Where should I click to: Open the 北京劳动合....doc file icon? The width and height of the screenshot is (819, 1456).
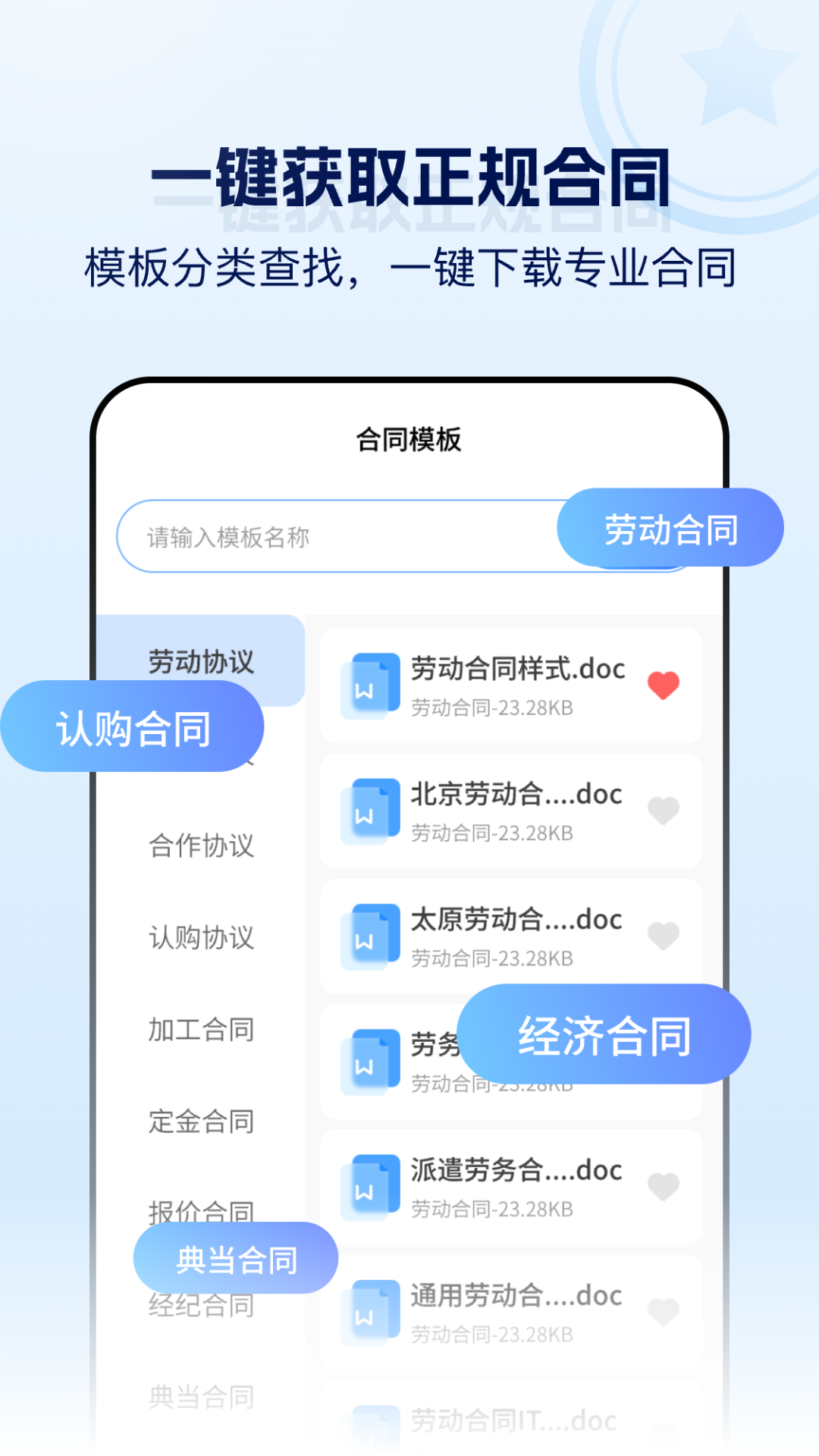pos(371,808)
